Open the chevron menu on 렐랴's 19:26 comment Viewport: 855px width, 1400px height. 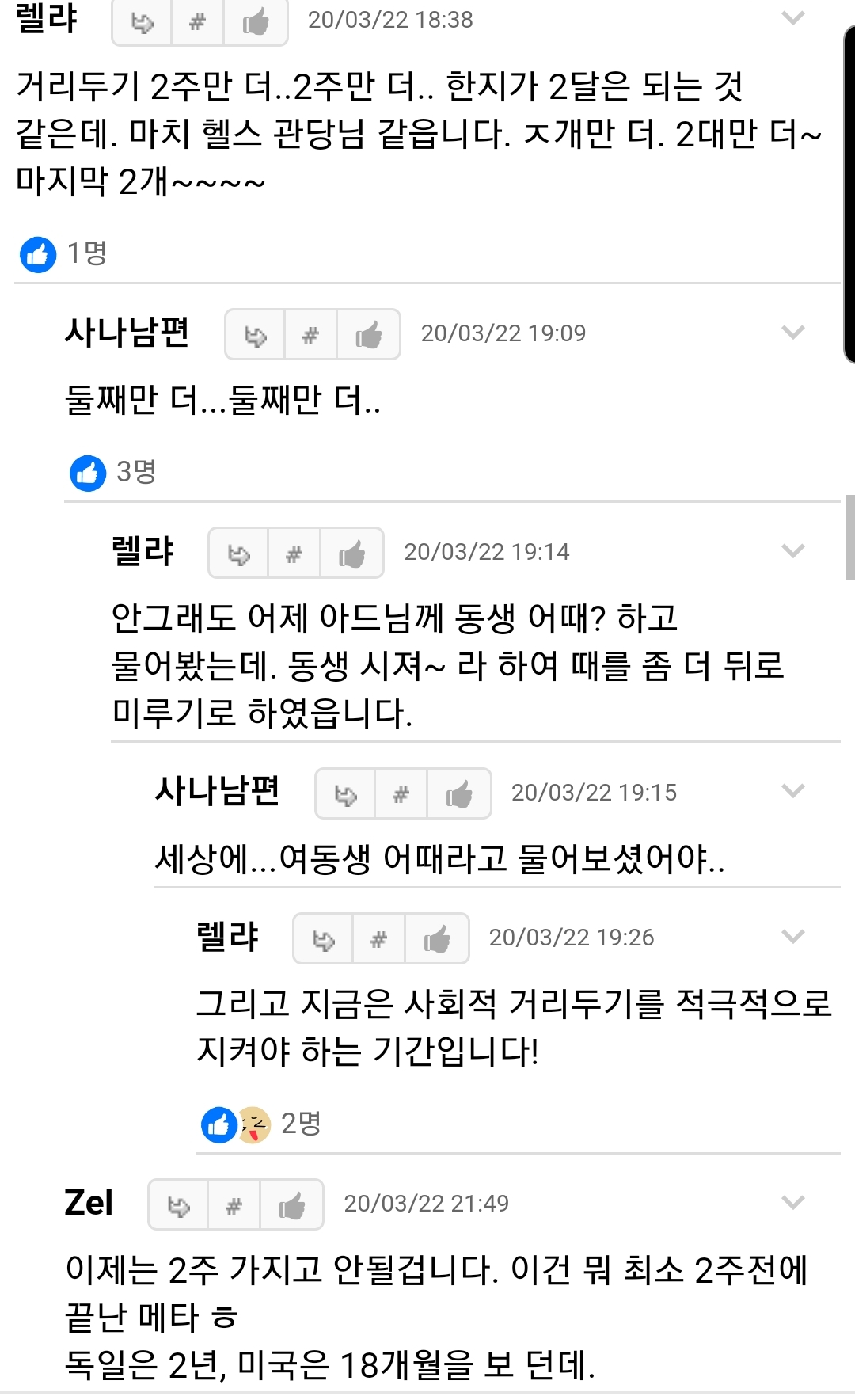(792, 936)
